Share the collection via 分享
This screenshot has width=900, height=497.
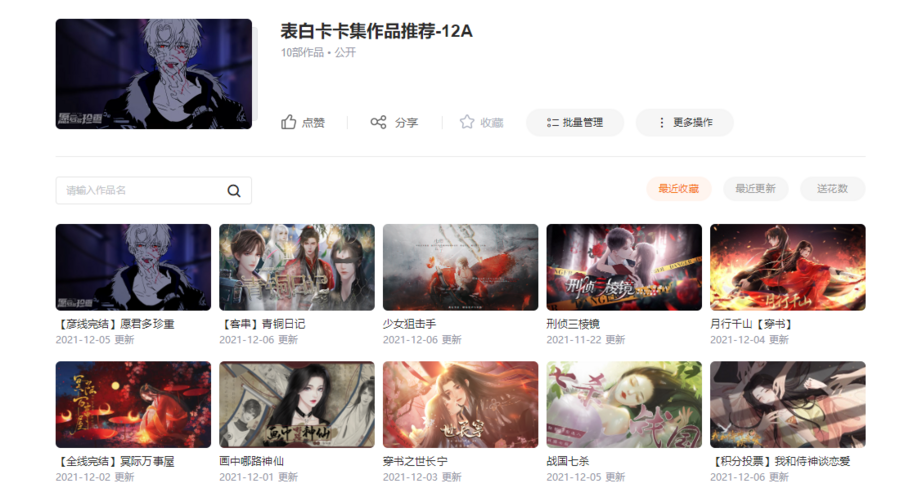pos(394,122)
